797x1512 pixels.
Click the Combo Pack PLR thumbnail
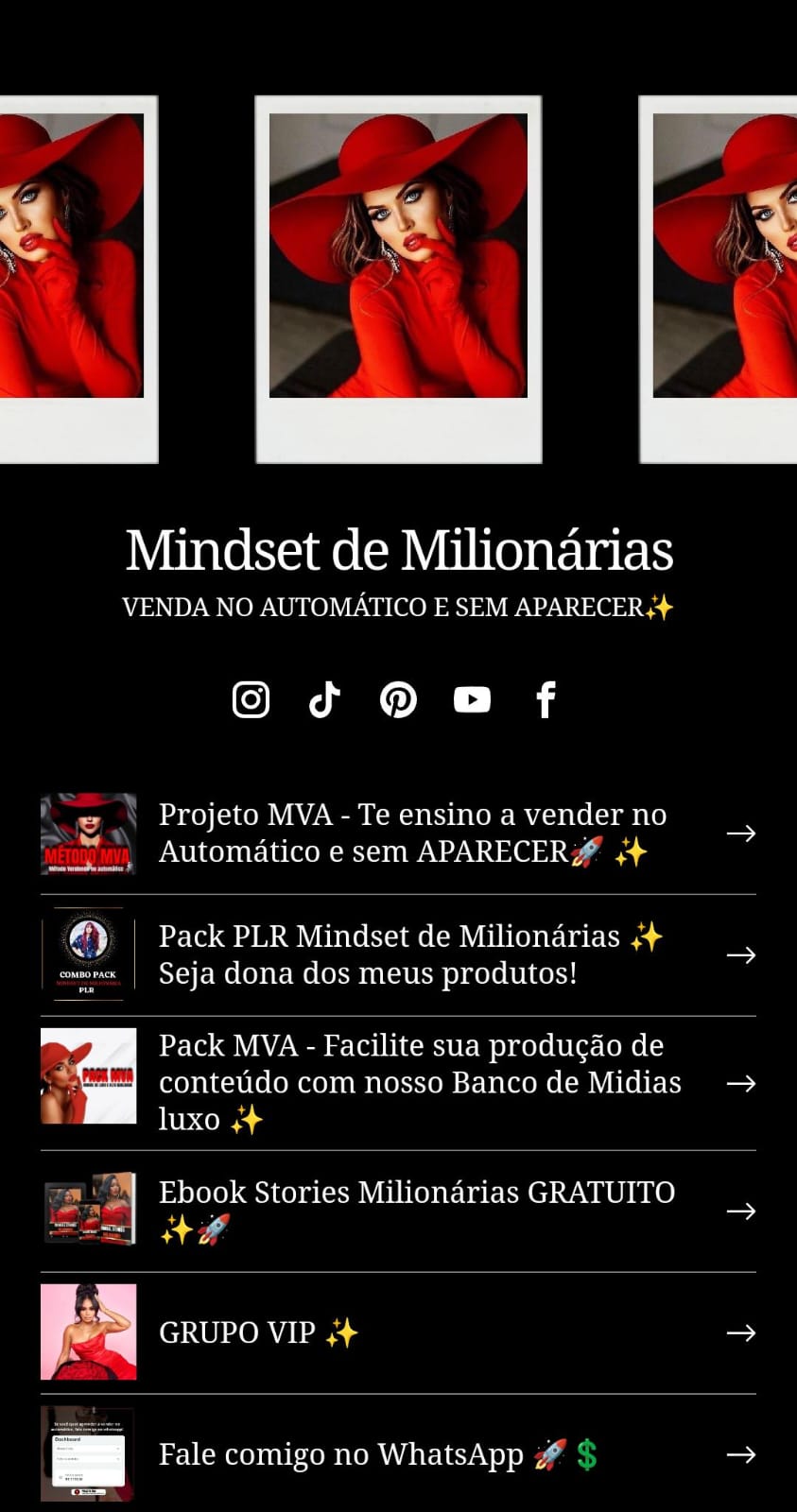click(88, 954)
